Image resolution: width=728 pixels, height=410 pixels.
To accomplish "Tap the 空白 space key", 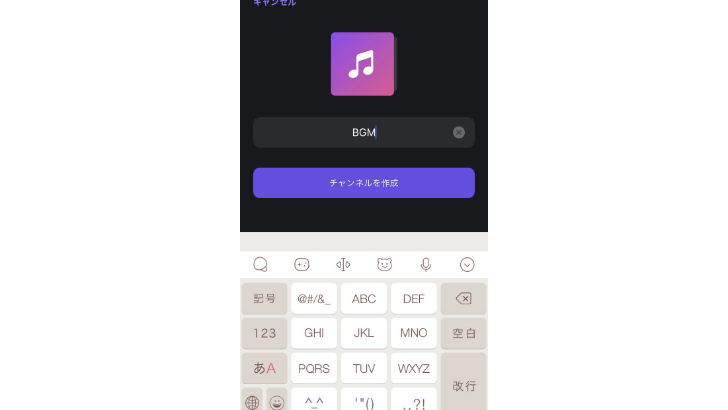I will (463, 333).
